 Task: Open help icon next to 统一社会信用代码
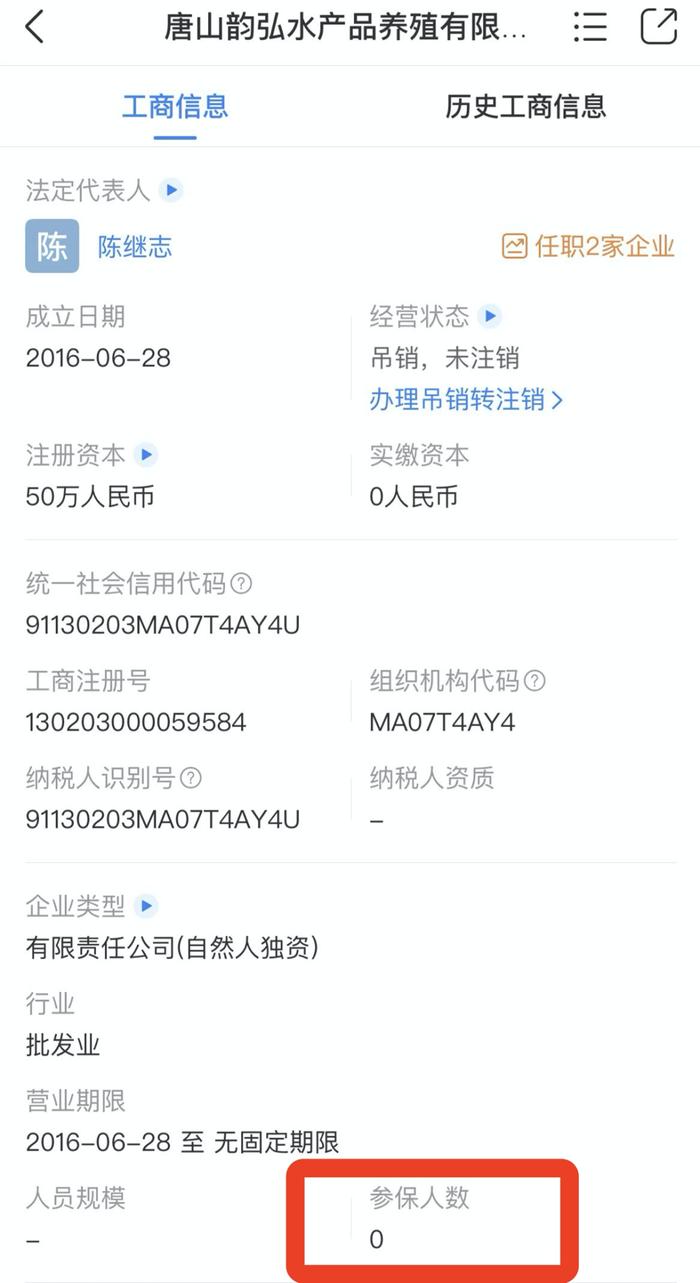(241, 583)
